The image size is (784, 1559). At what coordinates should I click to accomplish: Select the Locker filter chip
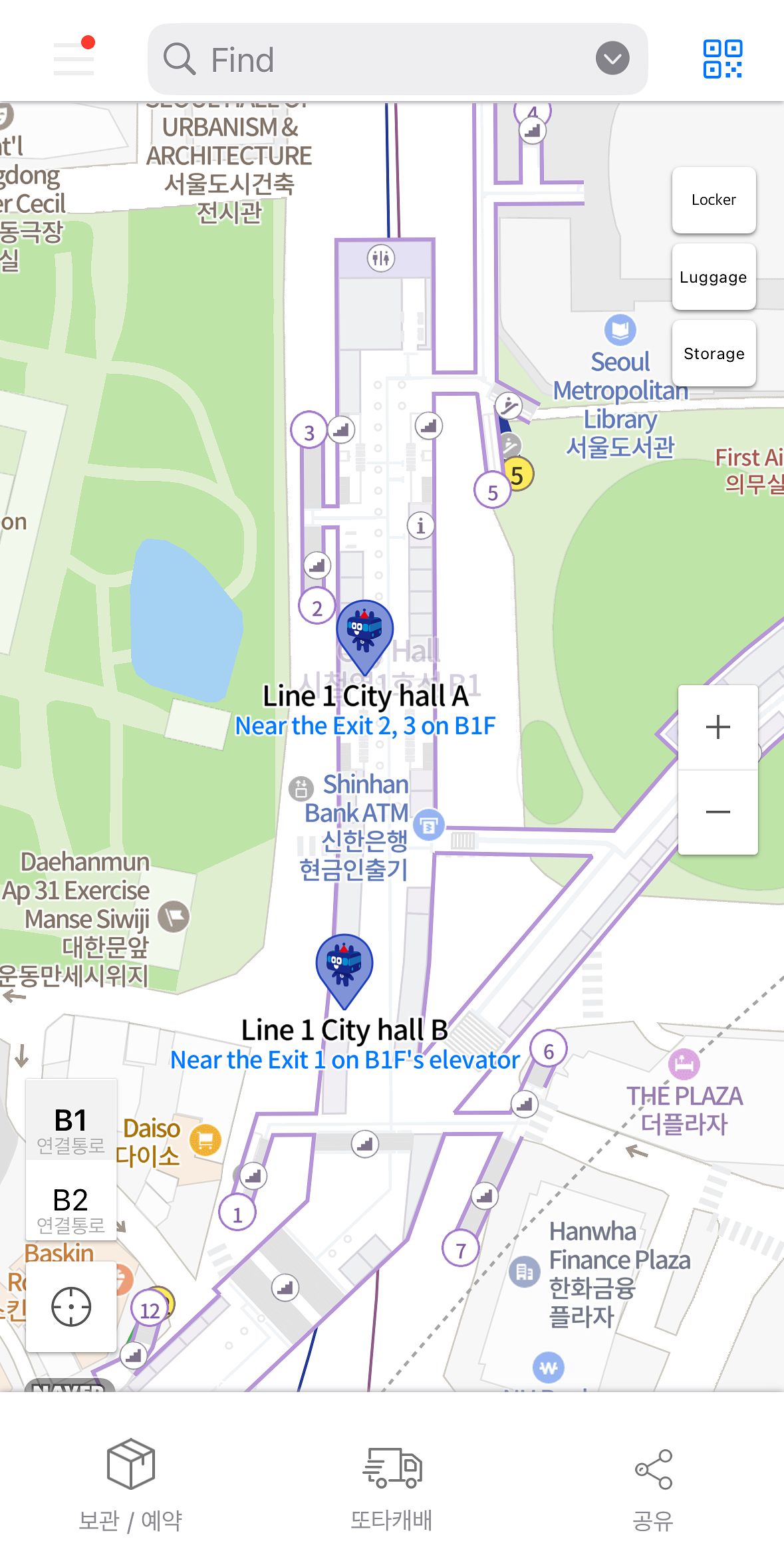coord(714,200)
